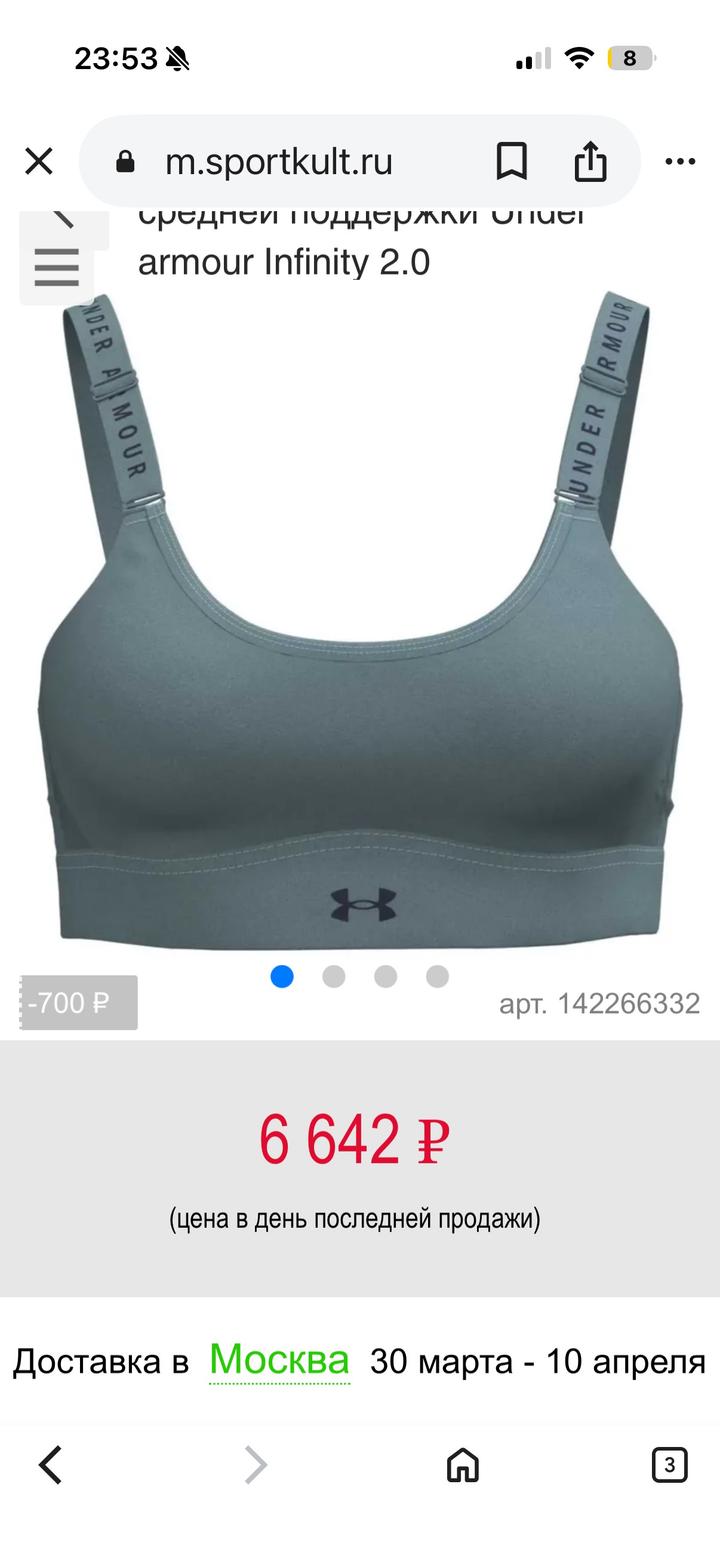
Task: Share this page
Action: click(x=590, y=161)
